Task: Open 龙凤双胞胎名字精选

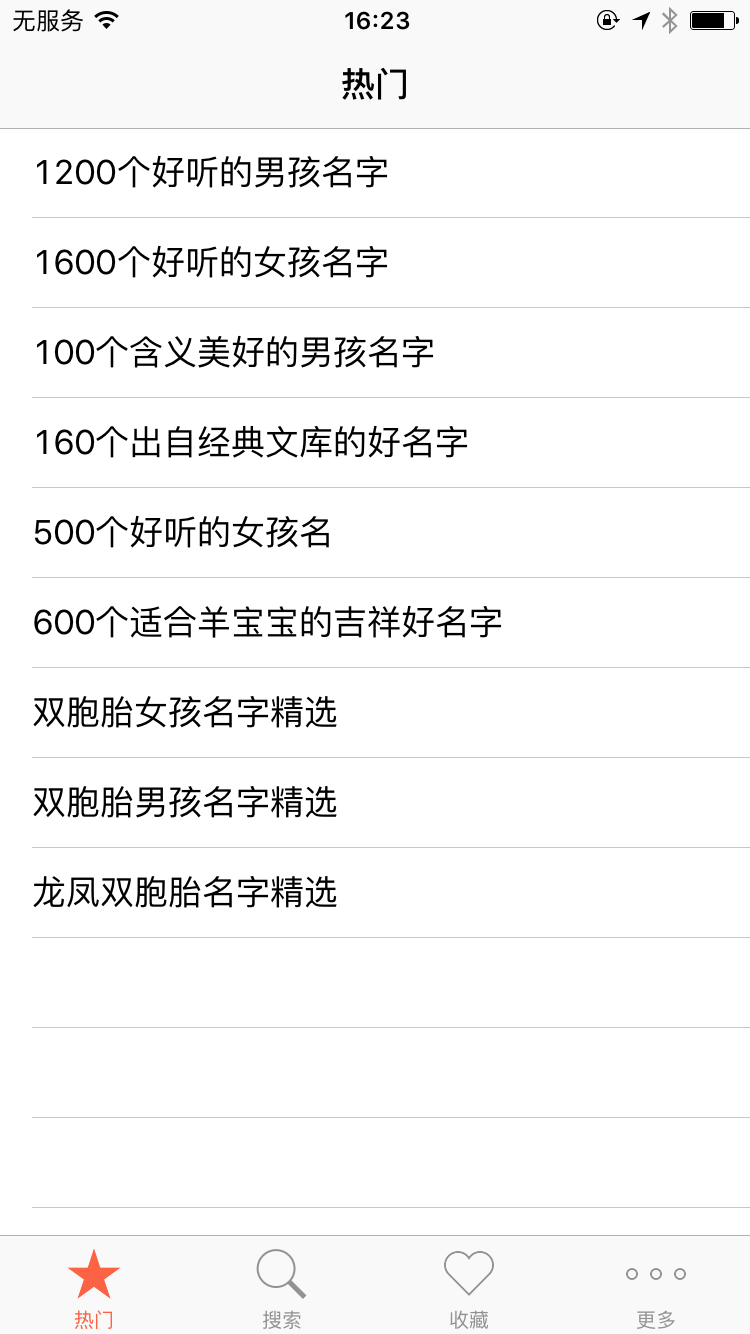Action: 375,893
